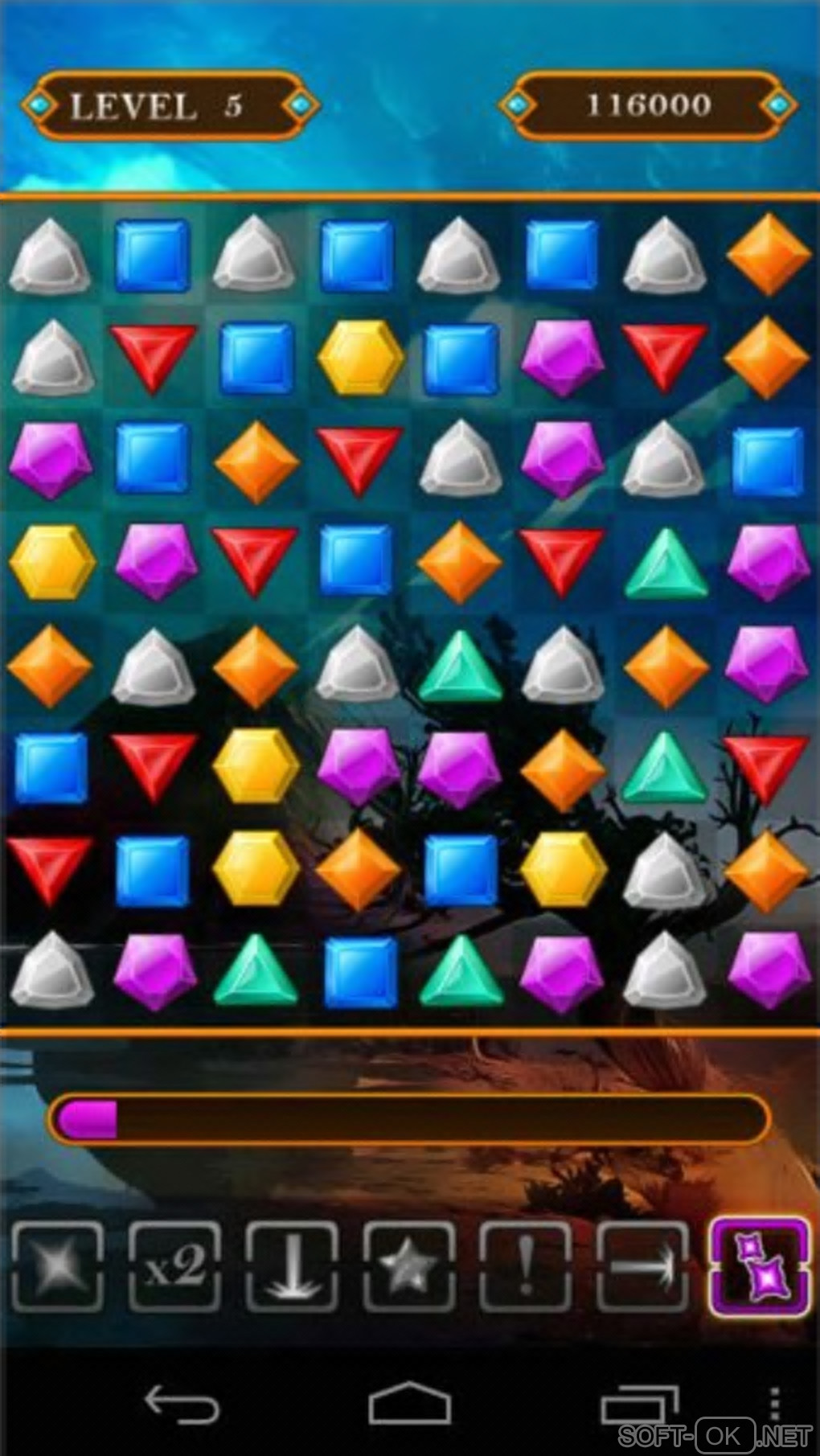Activate the spark burst power-up
Viewport: 820px width, 1456px height.
[57, 1266]
